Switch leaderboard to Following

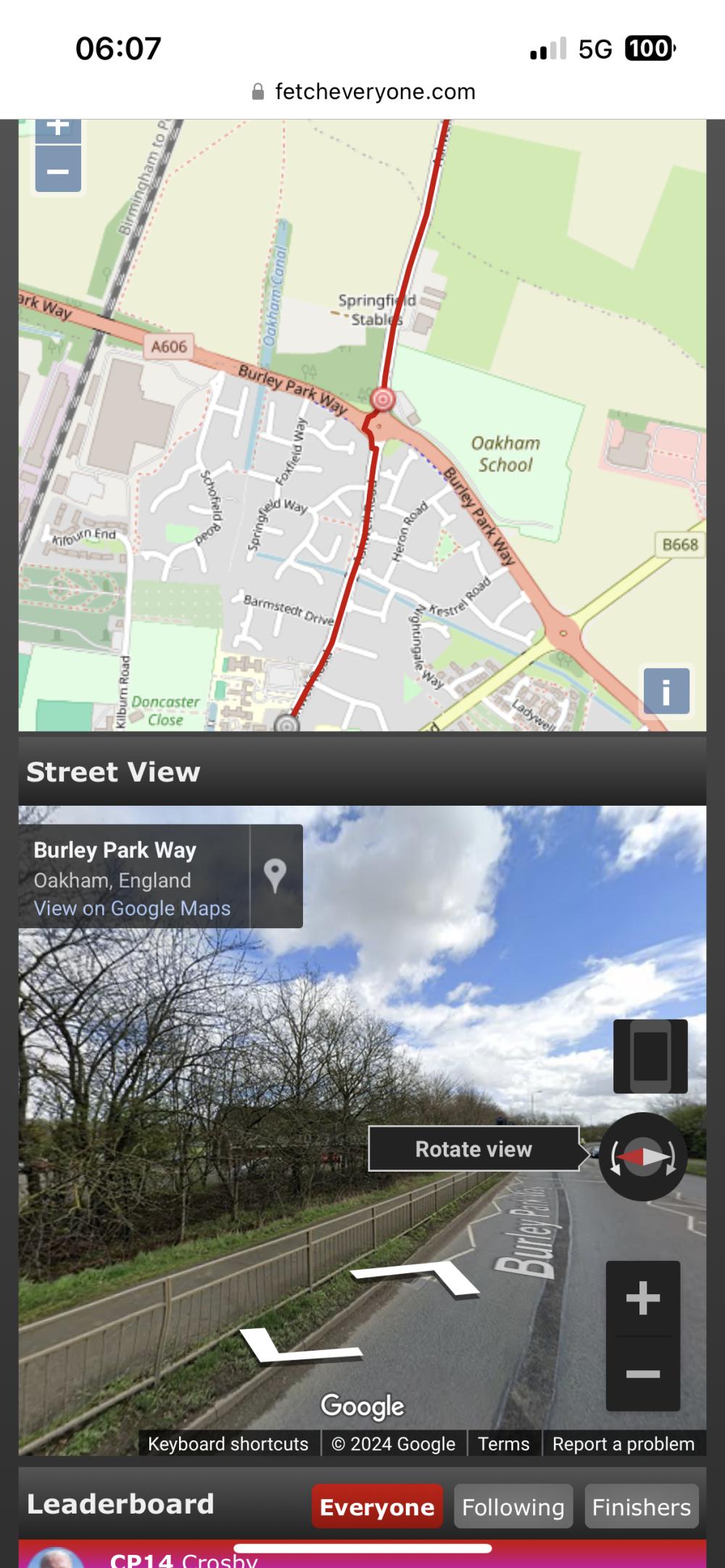(x=513, y=1508)
